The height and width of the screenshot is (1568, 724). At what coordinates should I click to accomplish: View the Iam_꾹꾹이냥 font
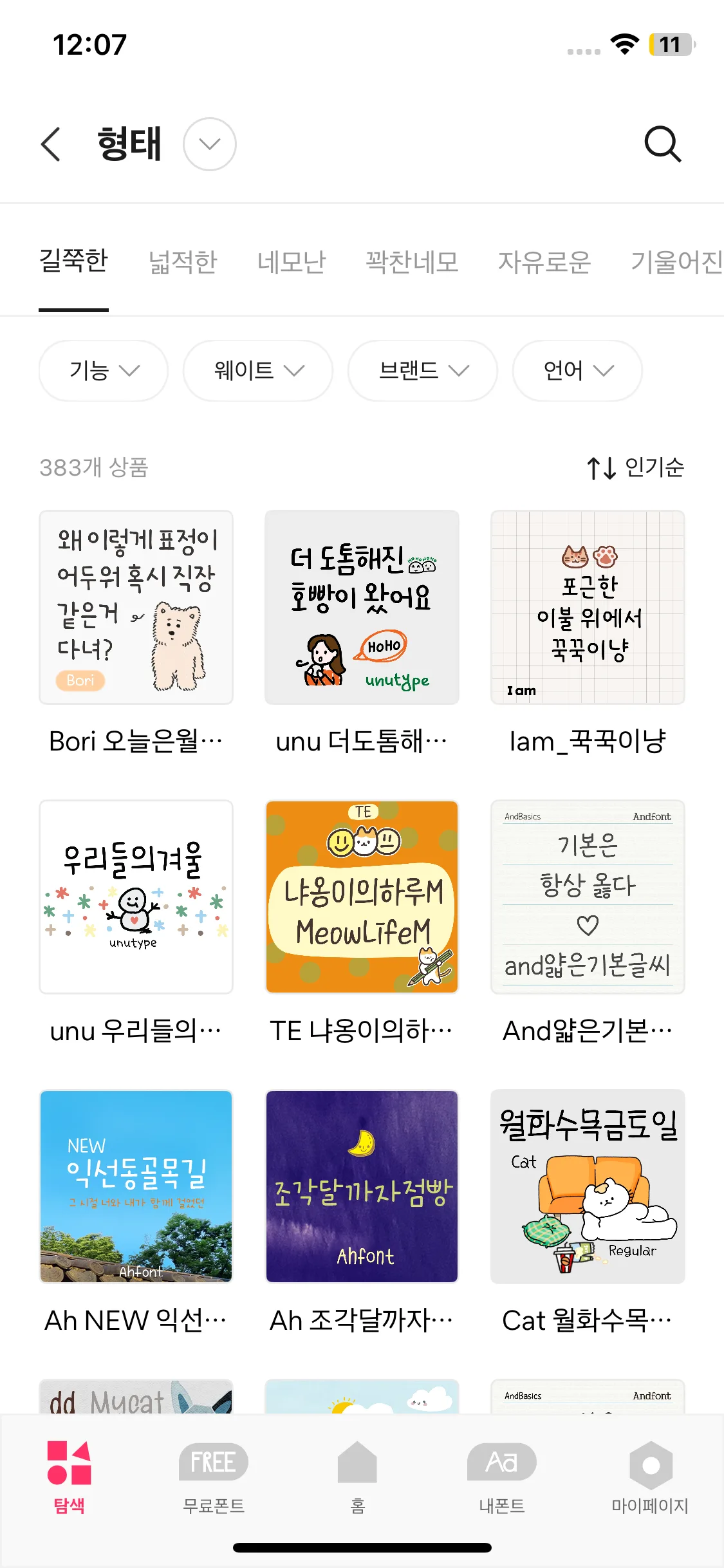pos(588,608)
